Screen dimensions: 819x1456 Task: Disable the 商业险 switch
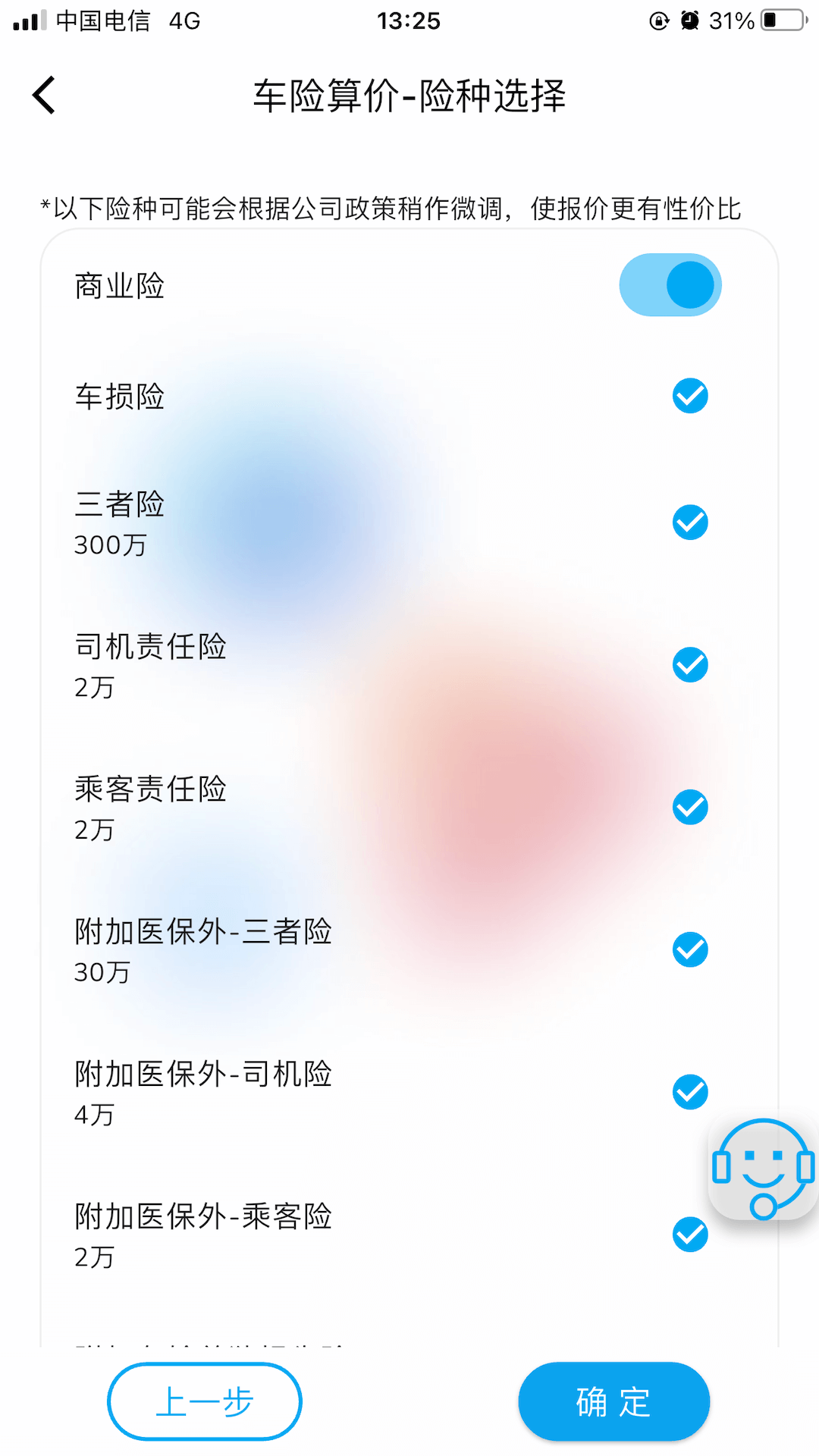coord(670,284)
